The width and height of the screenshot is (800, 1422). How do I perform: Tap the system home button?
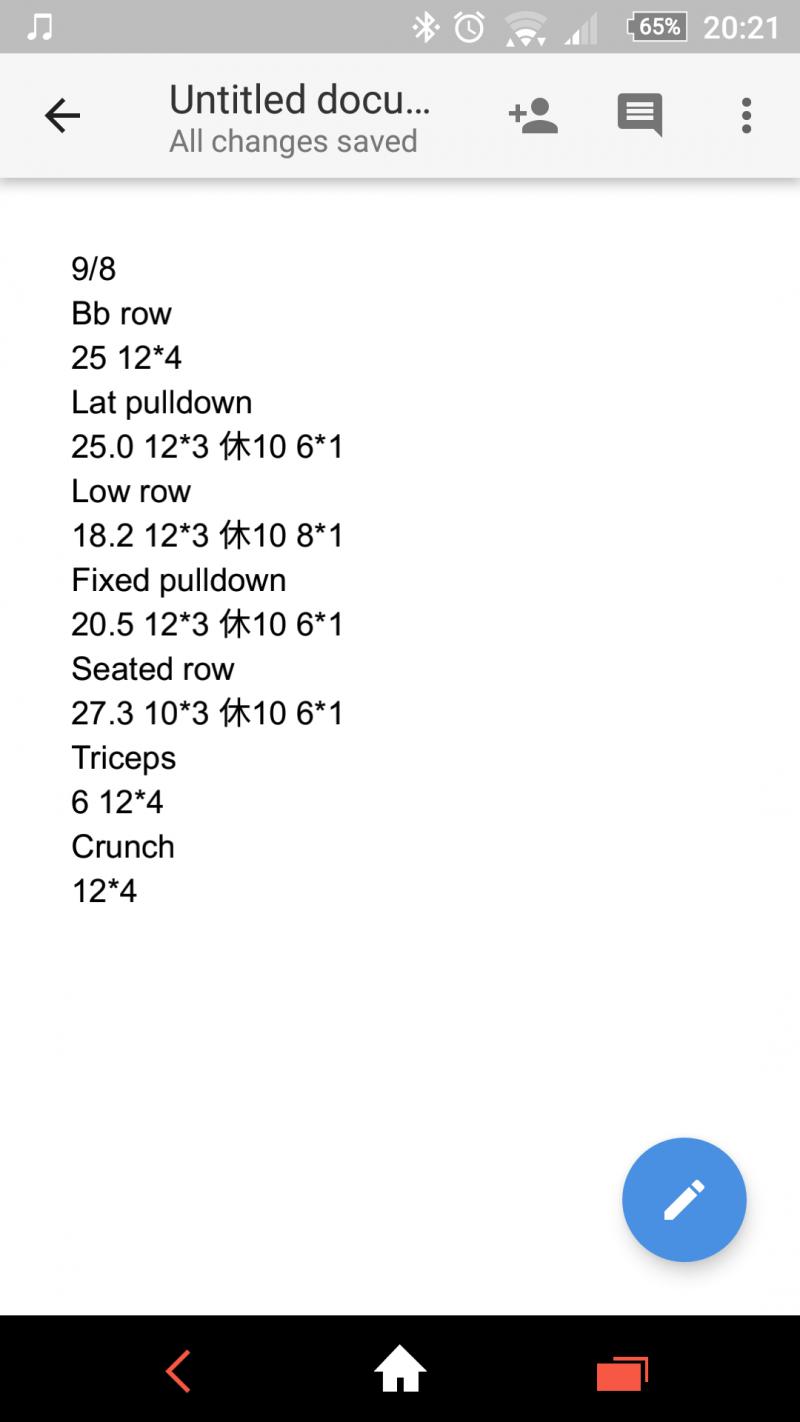(400, 1370)
